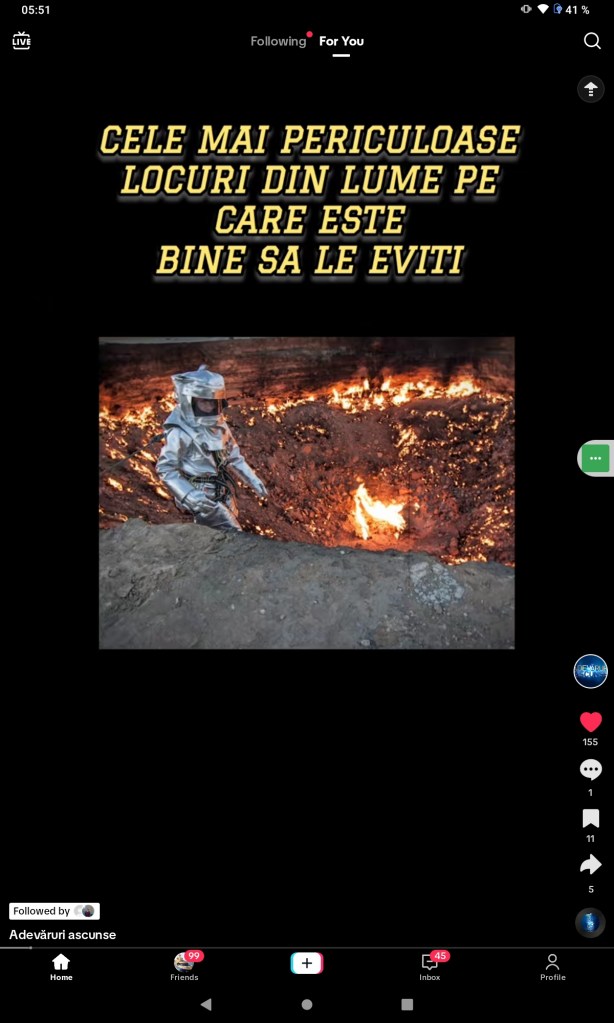The height and width of the screenshot is (1023, 614).
Task: Share this video via the arrow
Action: click(x=590, y=866)
